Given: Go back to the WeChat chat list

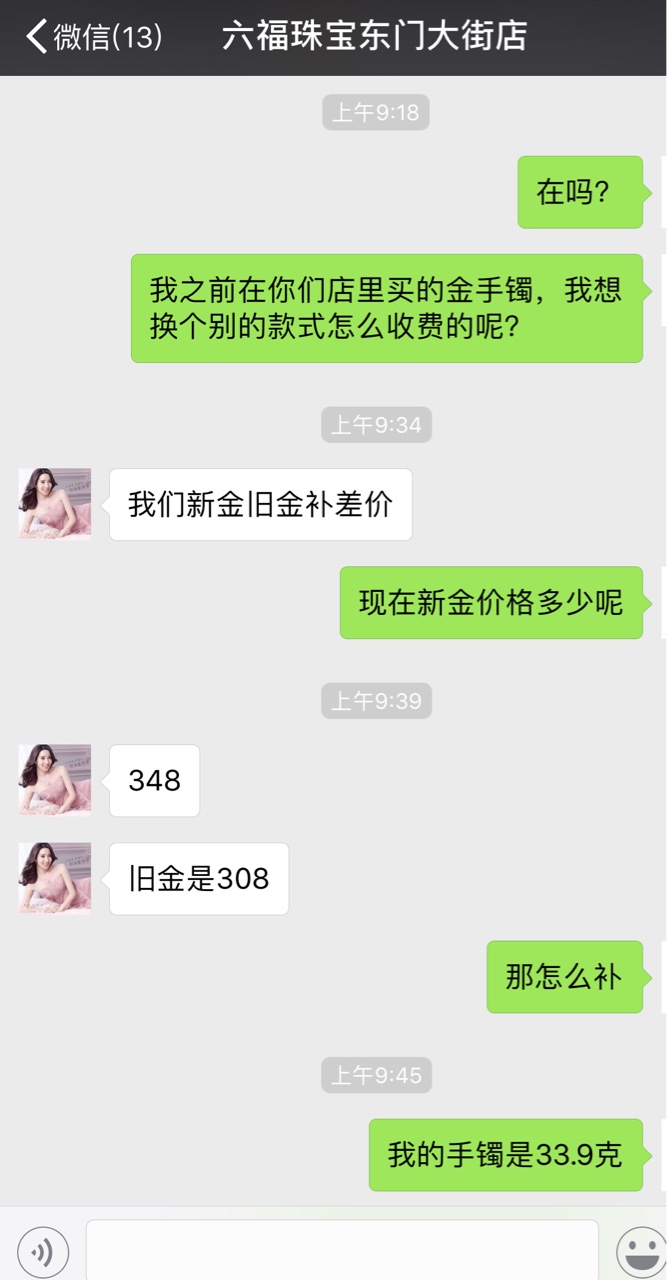Looking at the screenshot, I should coord(92,37).
